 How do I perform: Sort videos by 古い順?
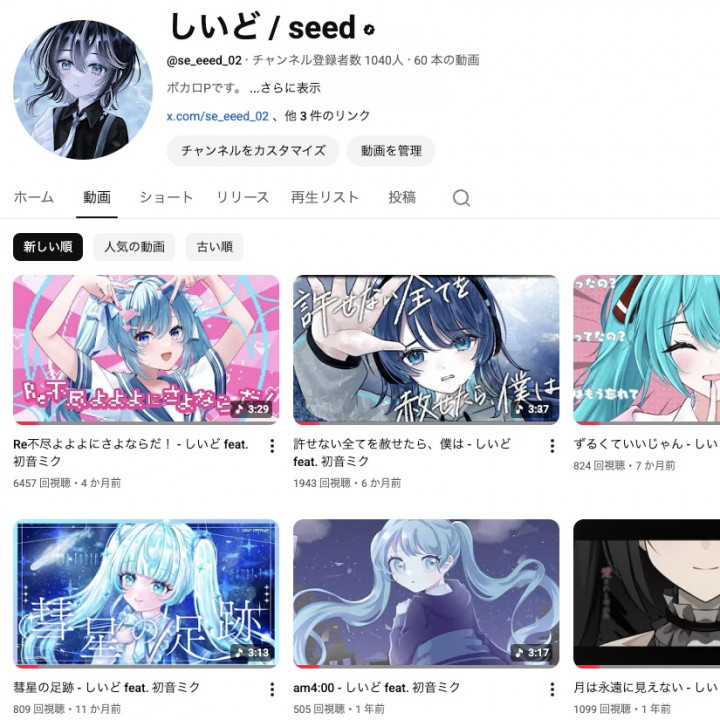215,247
